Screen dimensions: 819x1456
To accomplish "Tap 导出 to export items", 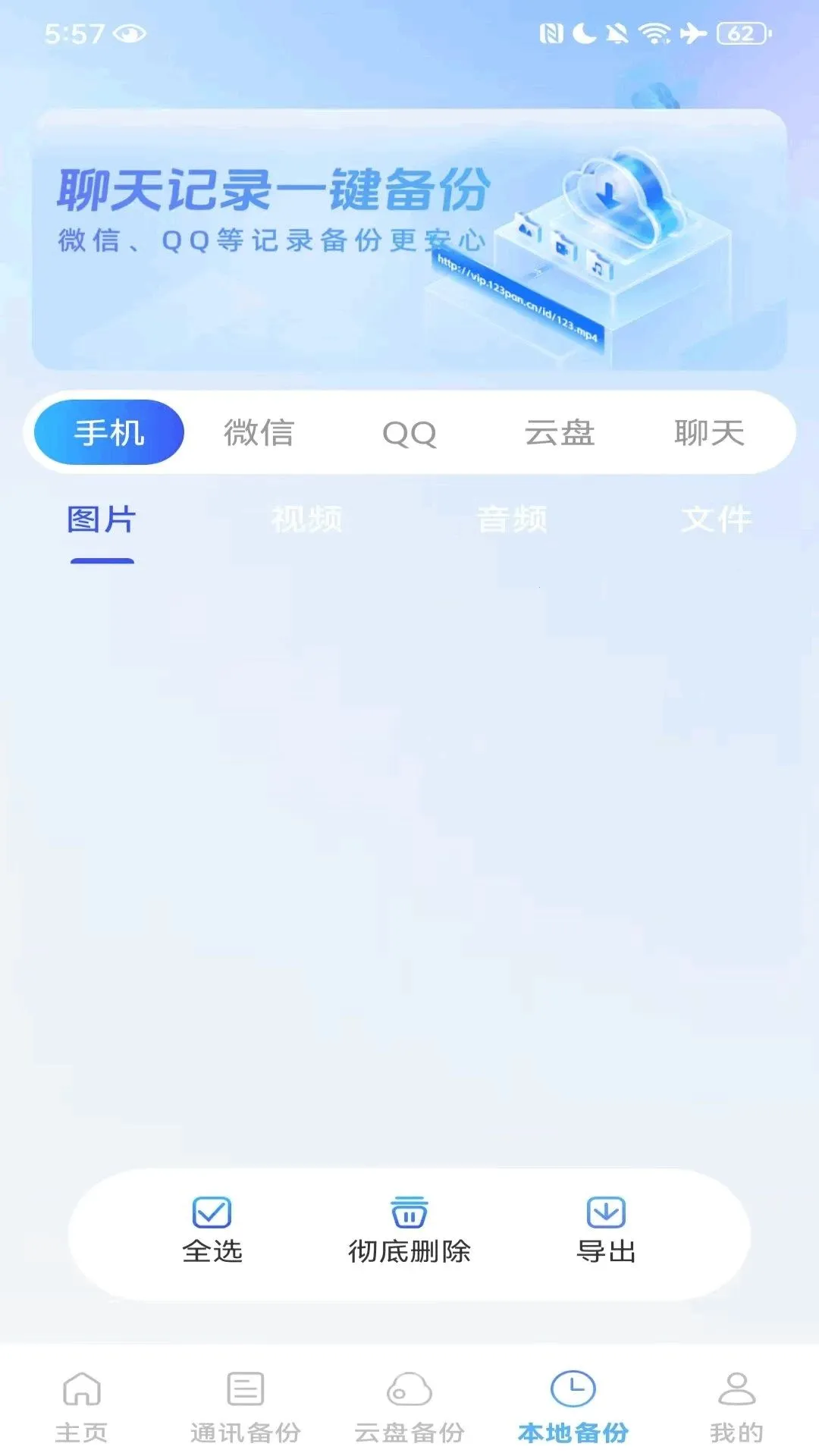I will coord(607,1230).
